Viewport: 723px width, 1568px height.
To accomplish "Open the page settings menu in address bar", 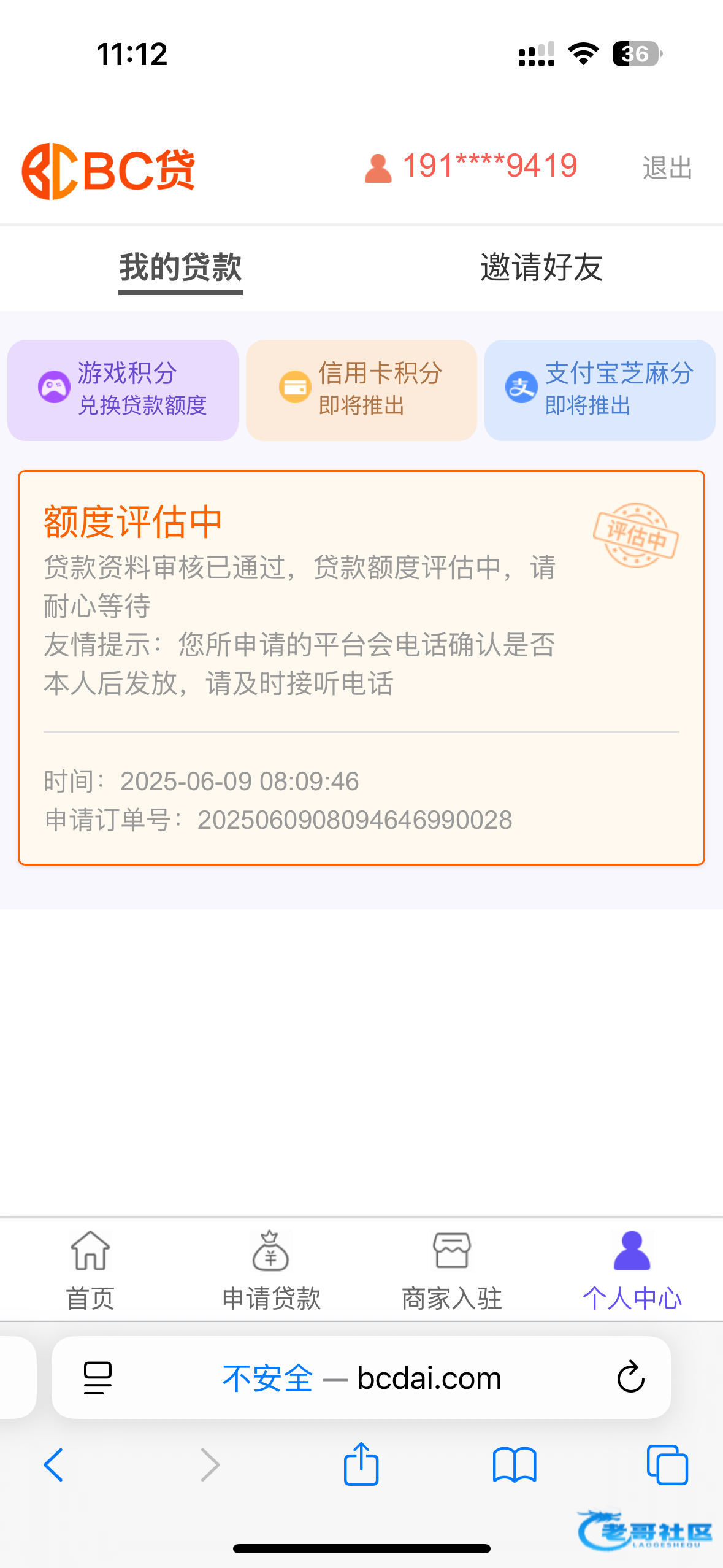I will click(x=98, y=1378).
